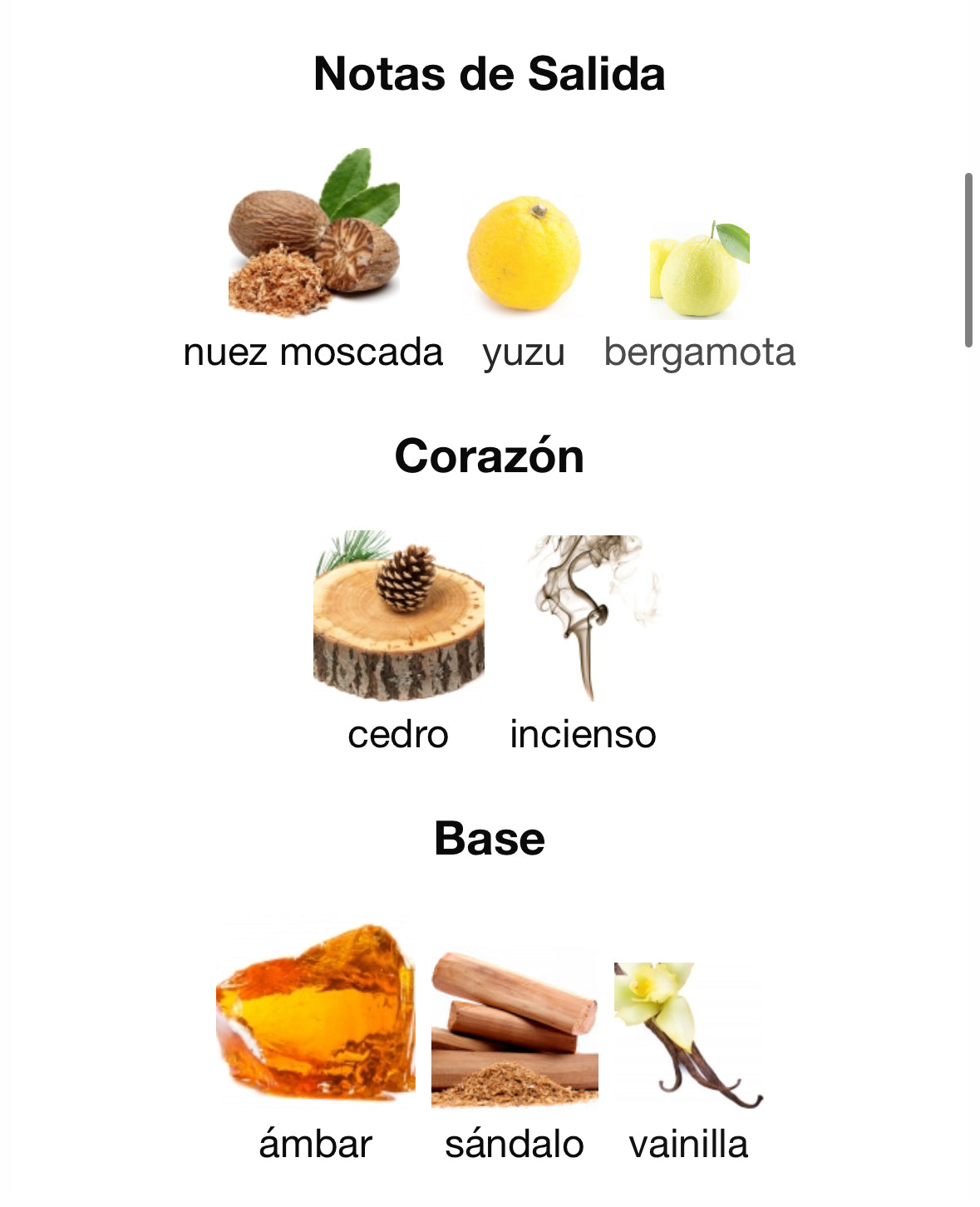Select the vainilla base note

click(x=687, y=1035)
